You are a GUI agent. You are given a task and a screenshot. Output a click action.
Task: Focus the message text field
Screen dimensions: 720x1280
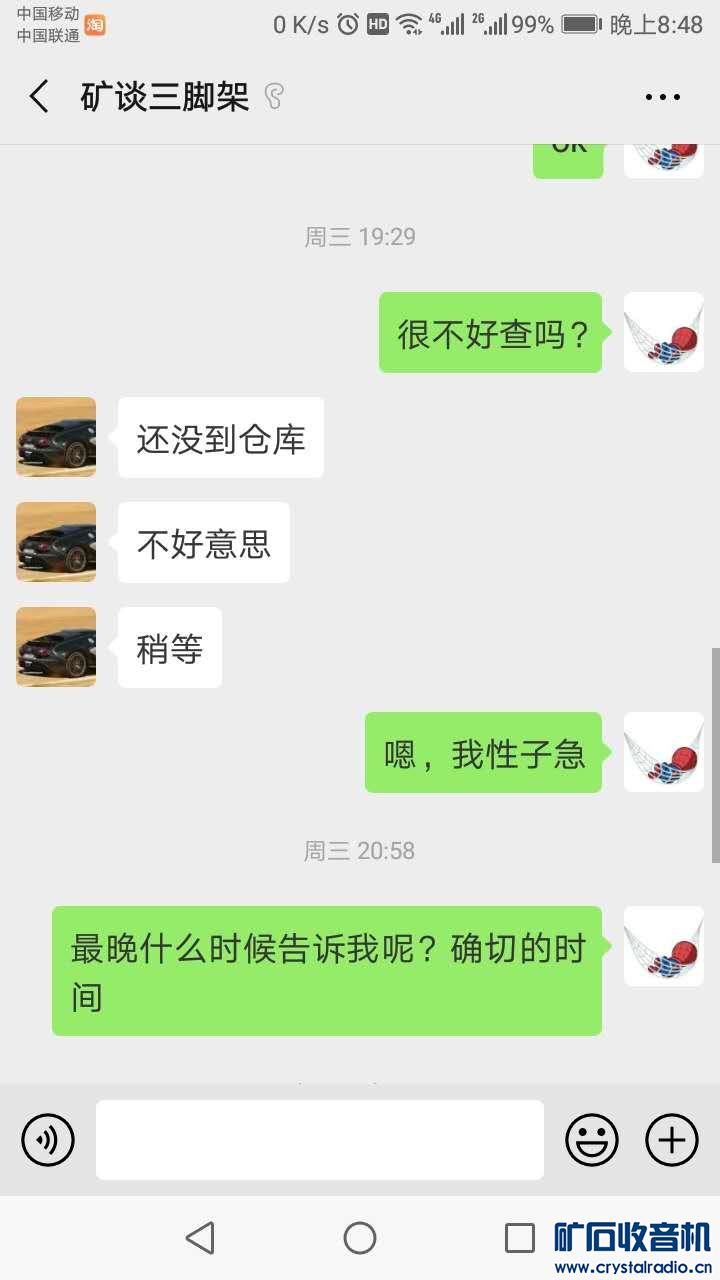320,1139
